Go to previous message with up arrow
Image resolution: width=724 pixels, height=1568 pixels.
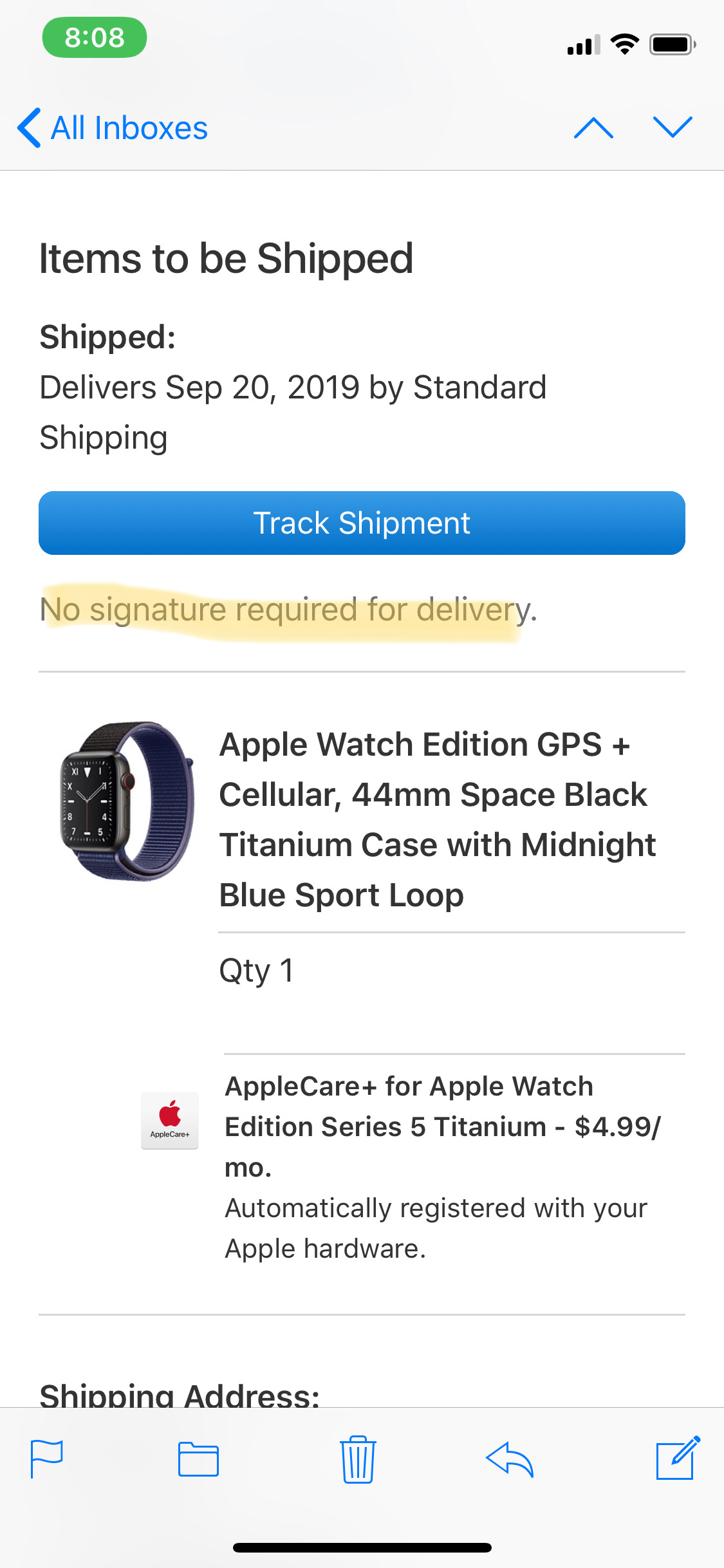click(x=593, y=128)
